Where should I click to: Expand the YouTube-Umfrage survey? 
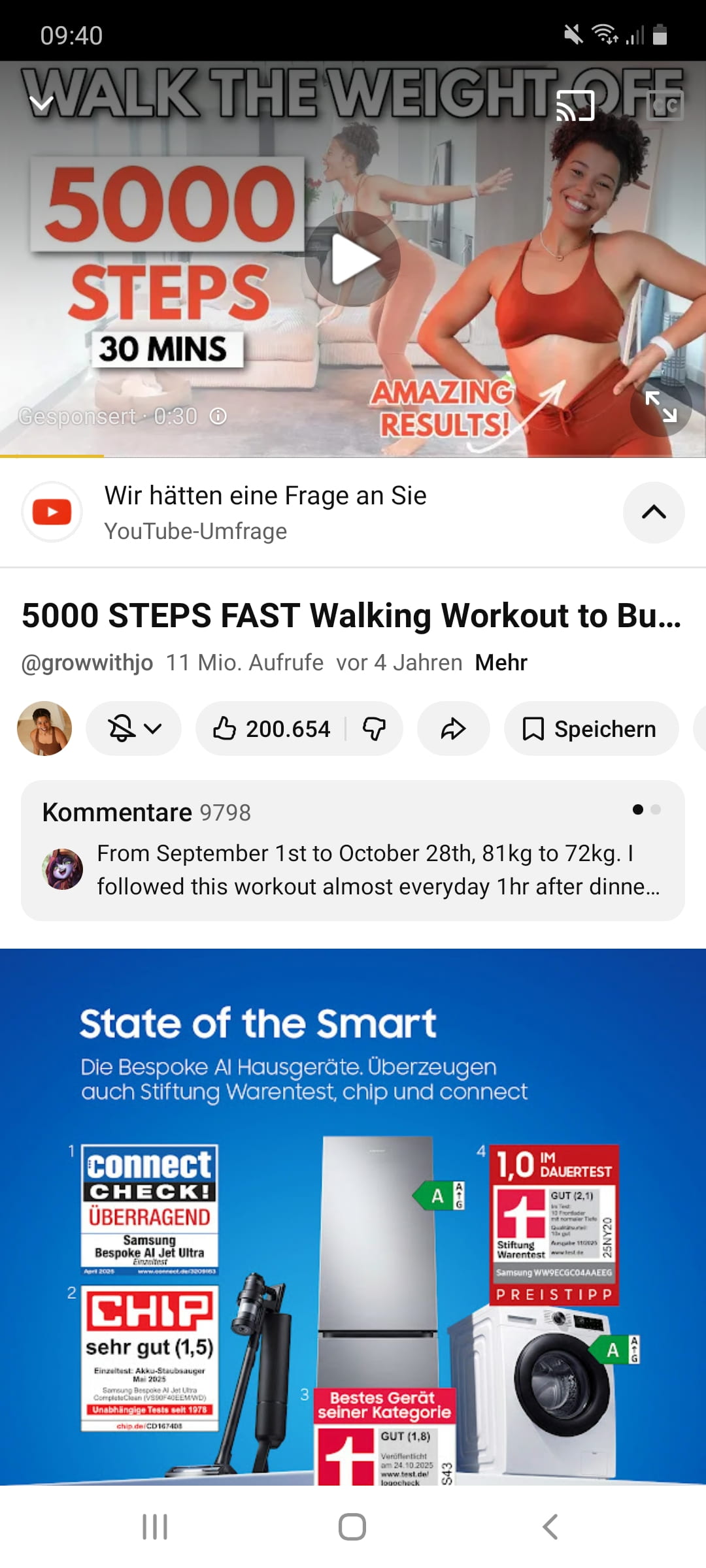pyautogui.click(x=654, y=513)
